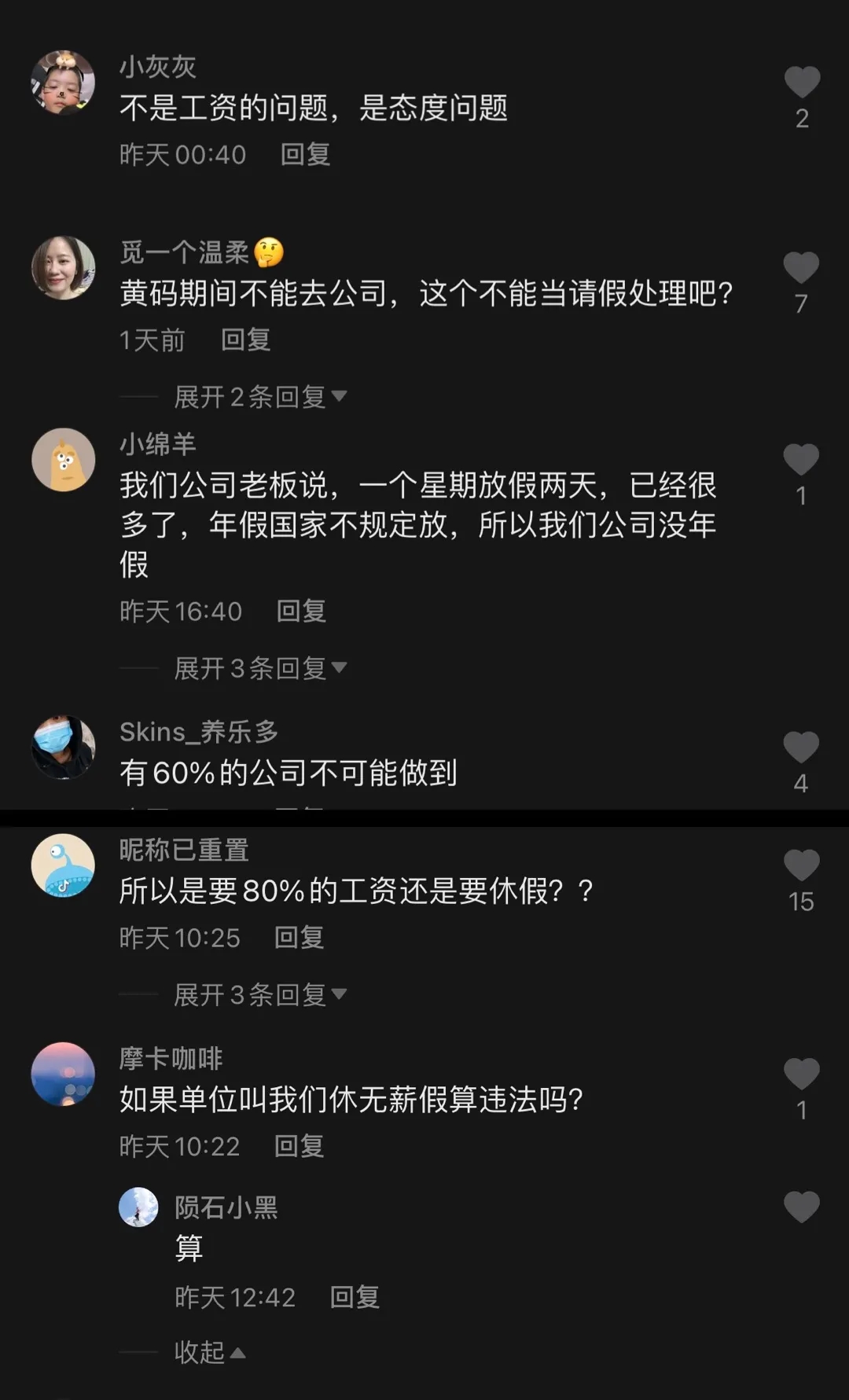
Task: Like the comment by 觅一个温柔
Action: point(801,268)
